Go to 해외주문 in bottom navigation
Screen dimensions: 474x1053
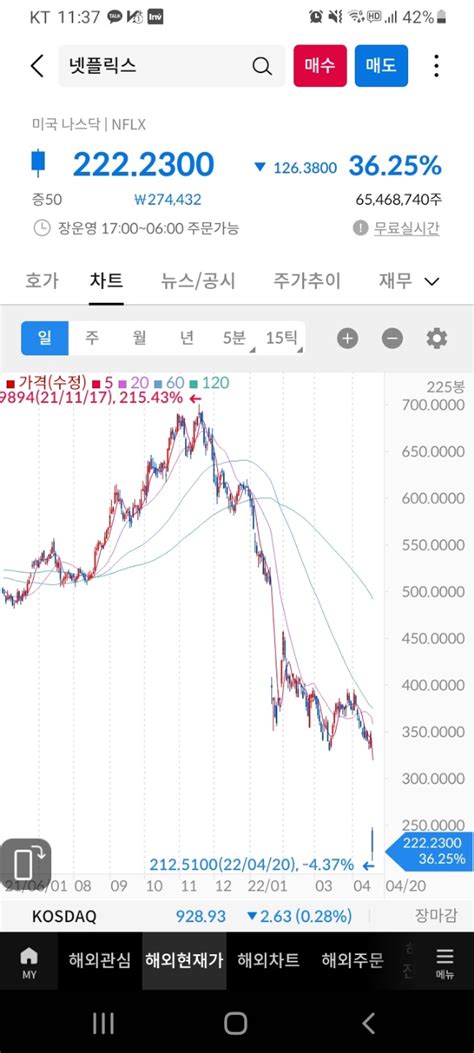[x=352, y=960]
